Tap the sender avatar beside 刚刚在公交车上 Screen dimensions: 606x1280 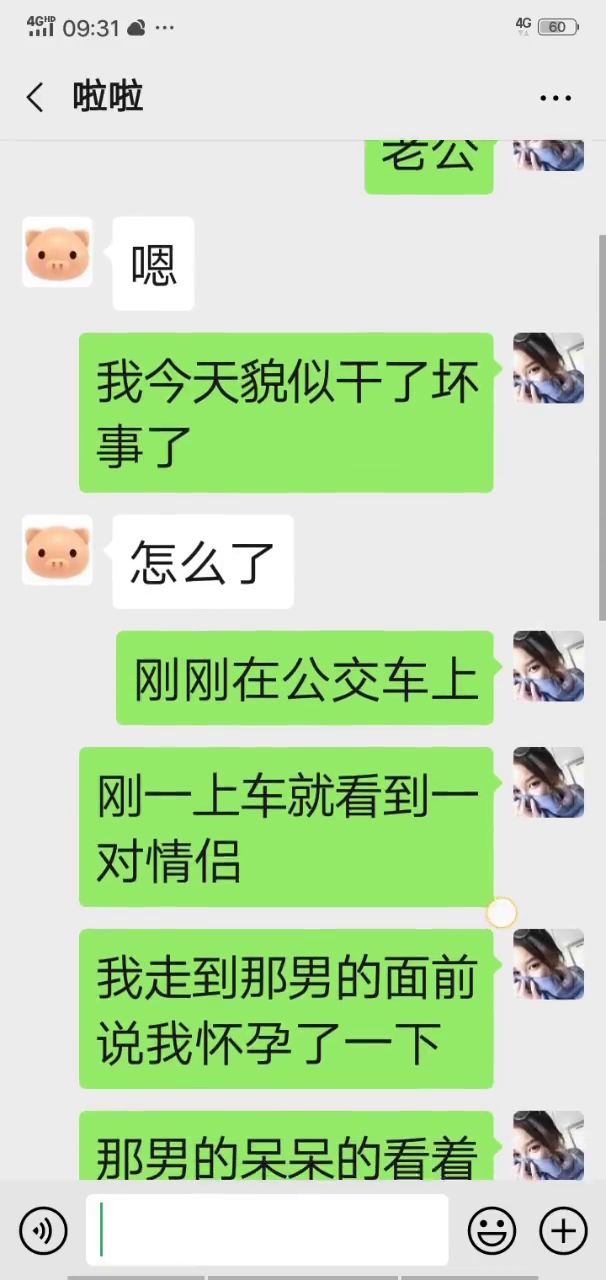[x=548, y=666]
